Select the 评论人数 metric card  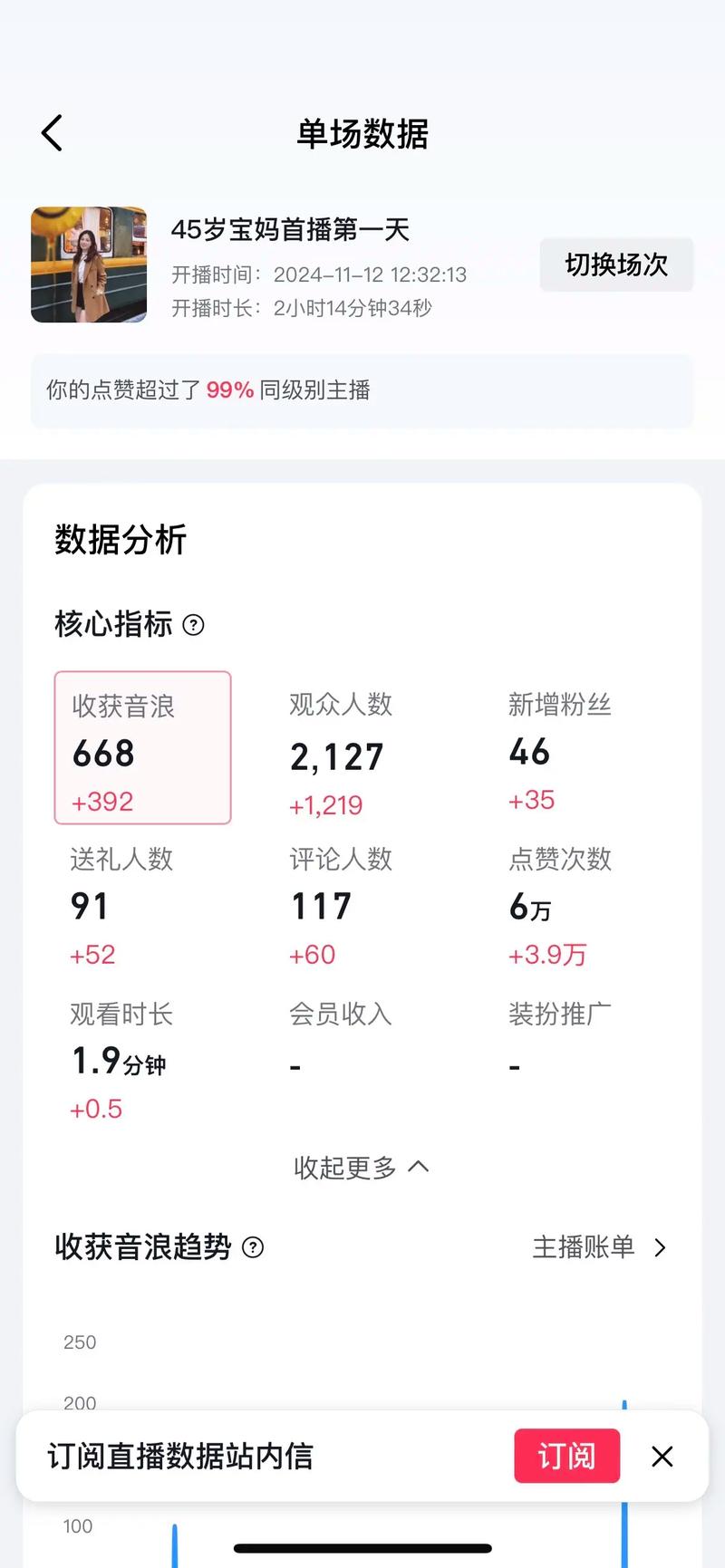tap(339, 901)
